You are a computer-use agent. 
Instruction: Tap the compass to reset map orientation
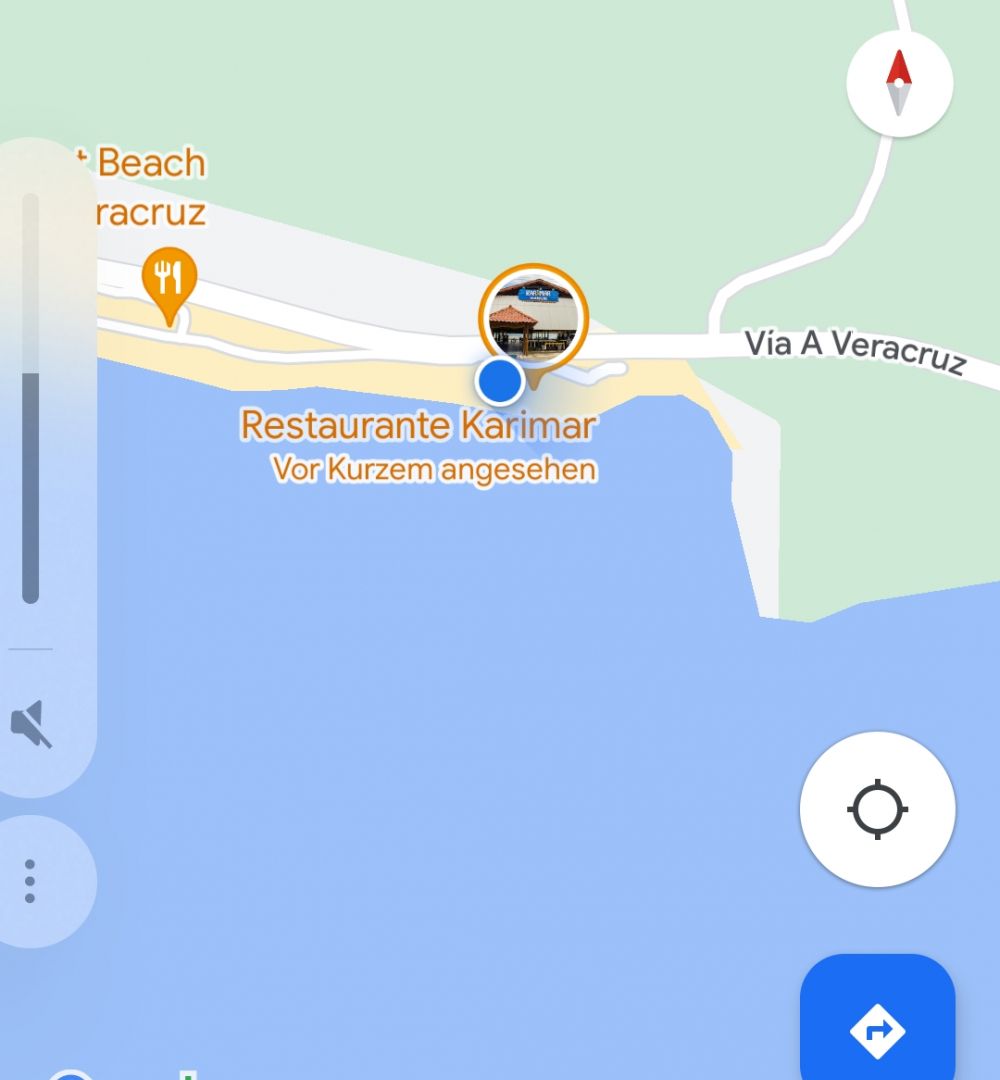coord(899,84)
